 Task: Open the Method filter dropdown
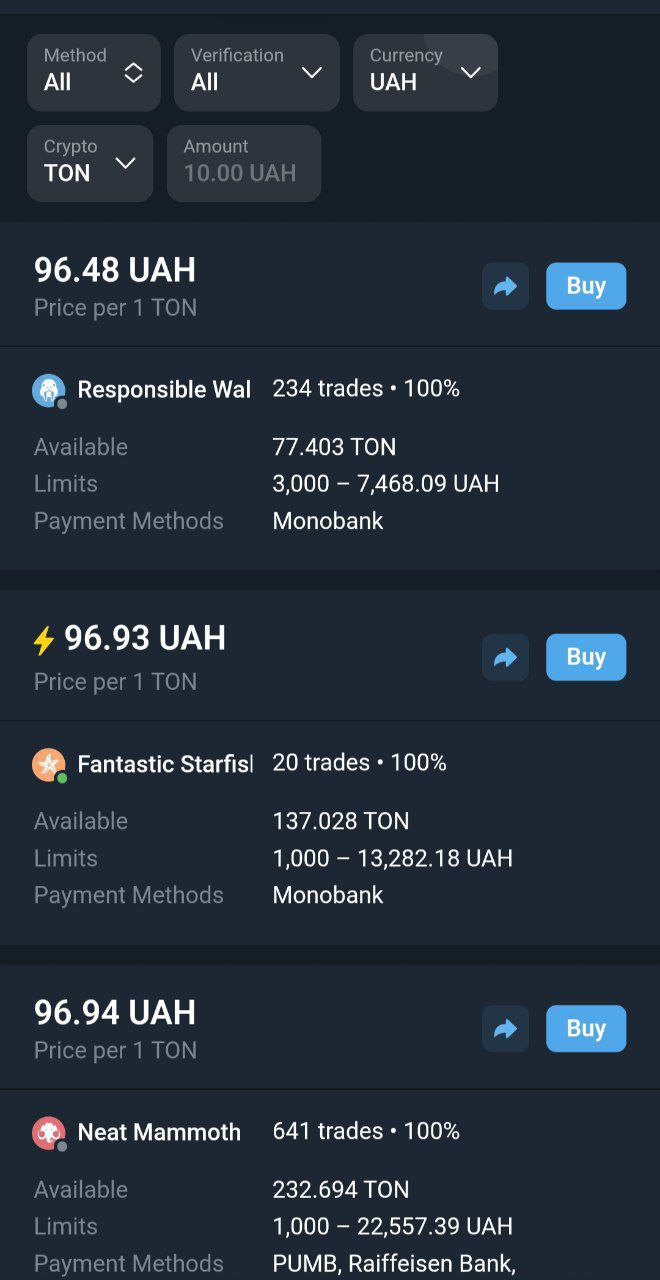pos(93,72)
